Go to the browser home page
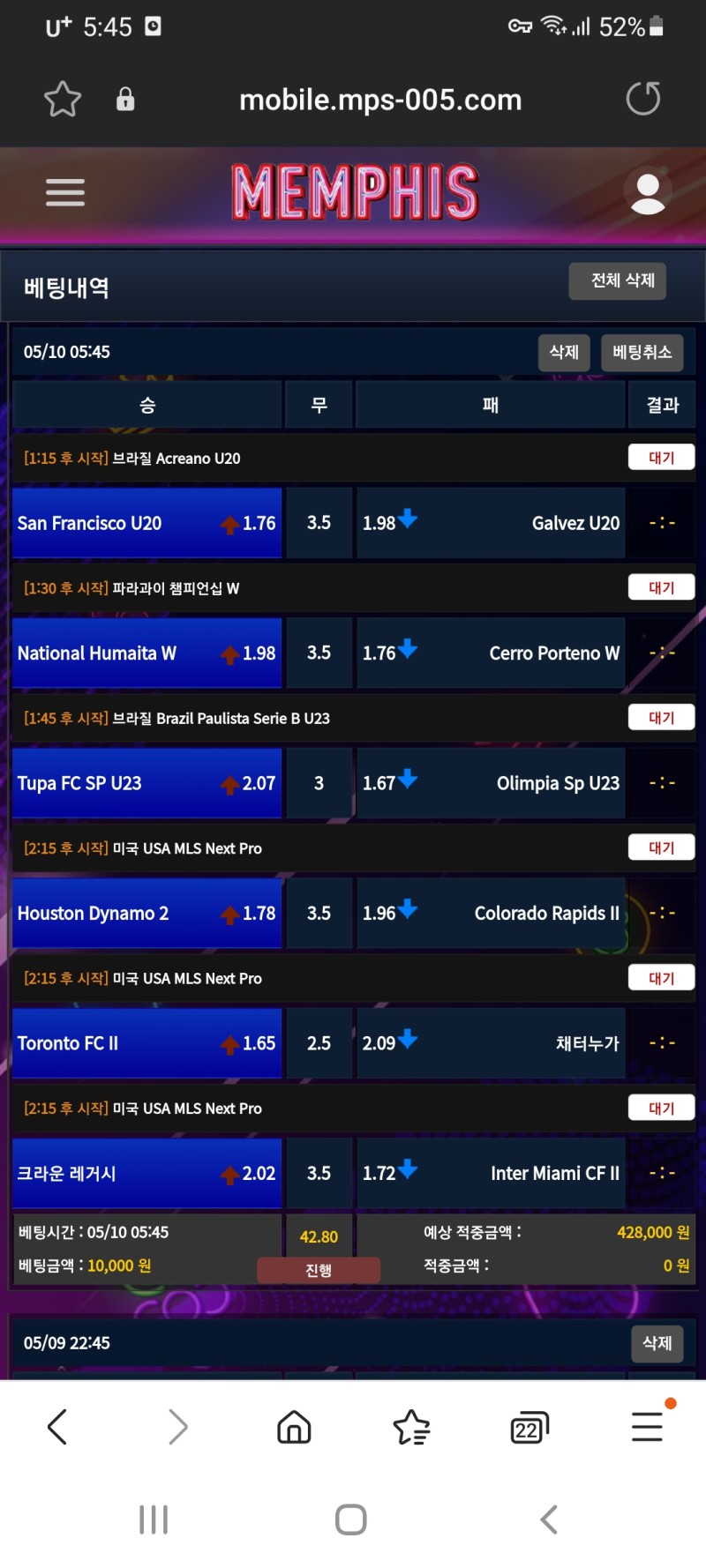This screenshot has height=1568, width=706. click(294, 1426)
